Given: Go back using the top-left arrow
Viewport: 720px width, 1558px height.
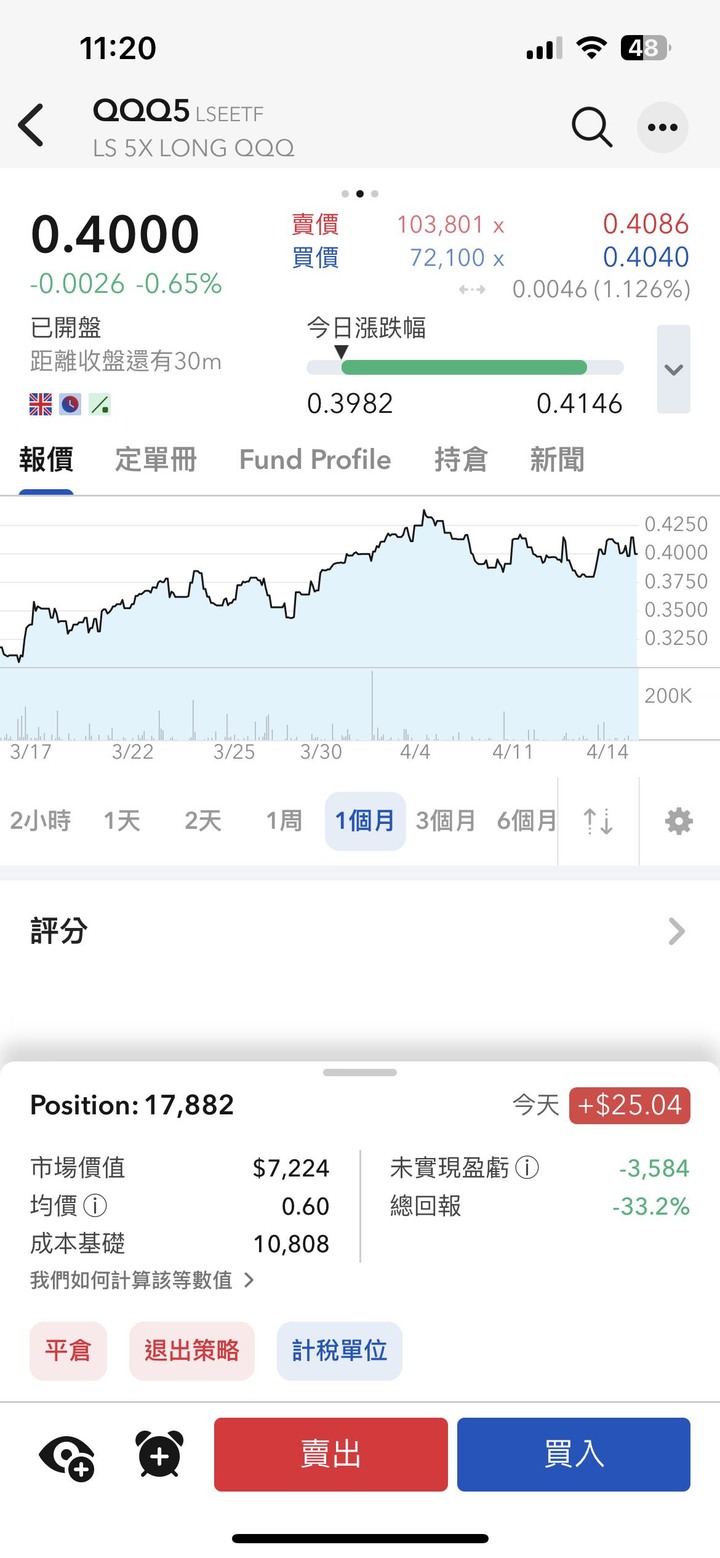Looking at the screenshot, I should tap(32, 128).
